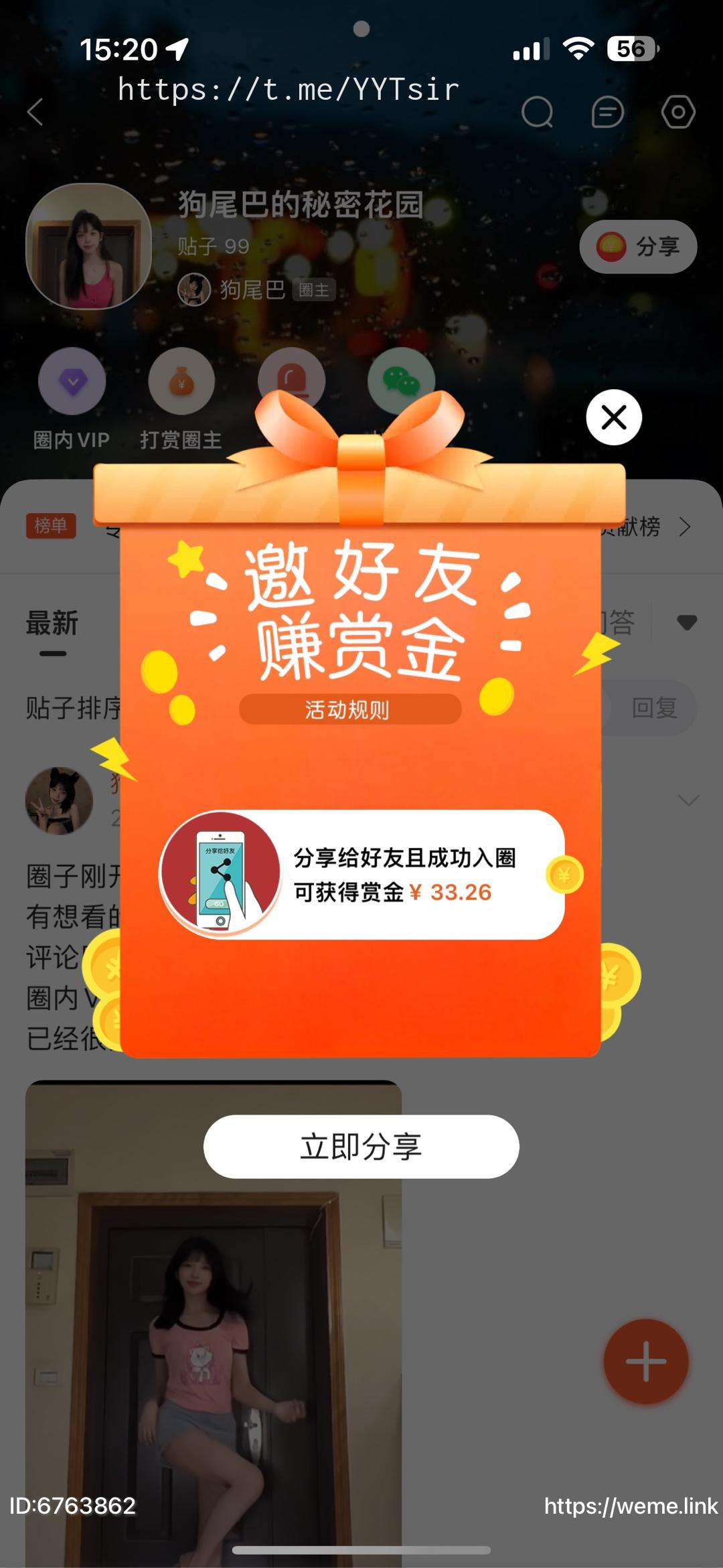723x1568 pixels.
Task: Open the search icon in the top bar
Action: [537, 112]
